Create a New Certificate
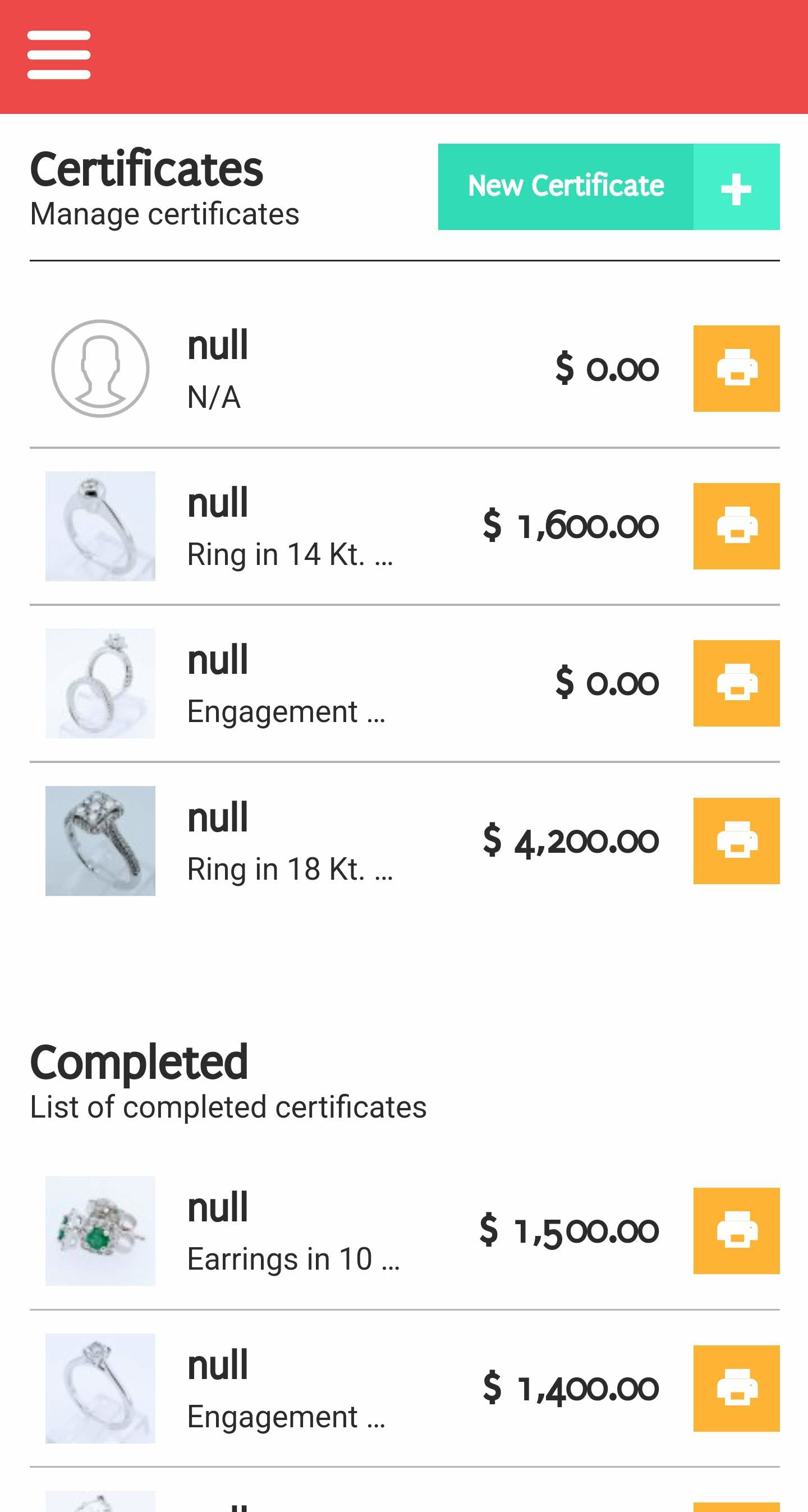808x1512 pixels. [608, 187]
